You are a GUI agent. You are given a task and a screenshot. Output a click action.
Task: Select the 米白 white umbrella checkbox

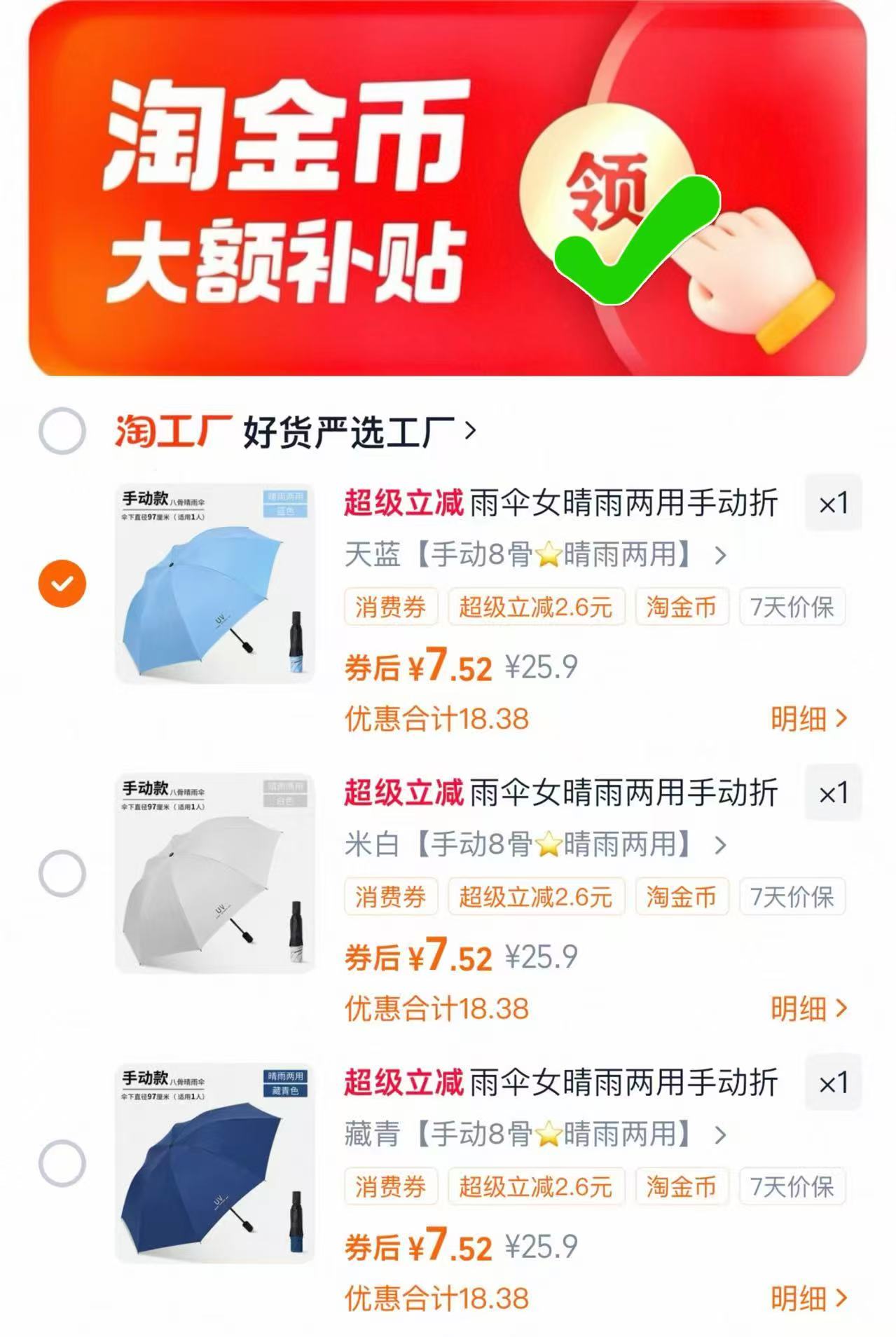click(x=63, y=872)
